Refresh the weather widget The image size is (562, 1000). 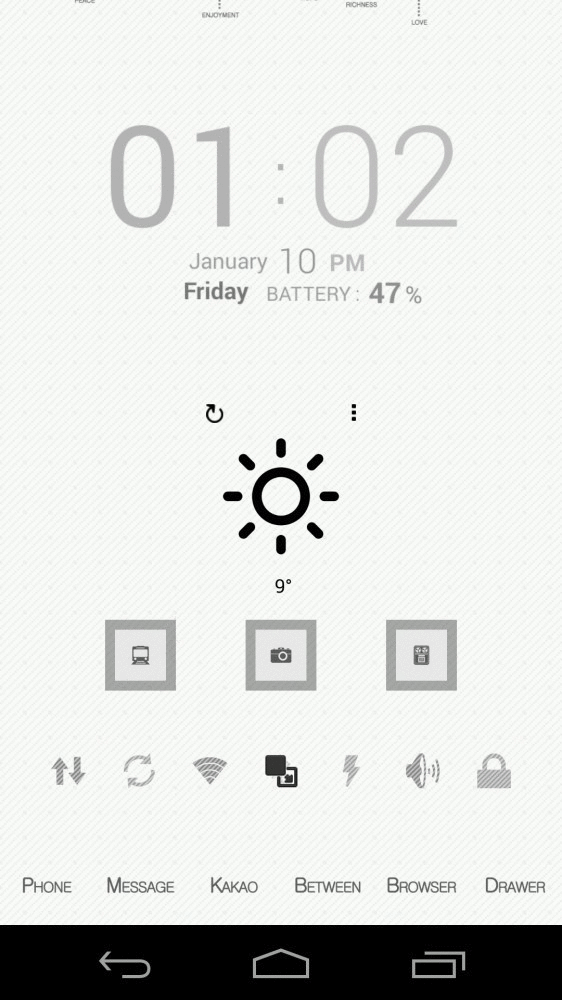pos(214,414)
